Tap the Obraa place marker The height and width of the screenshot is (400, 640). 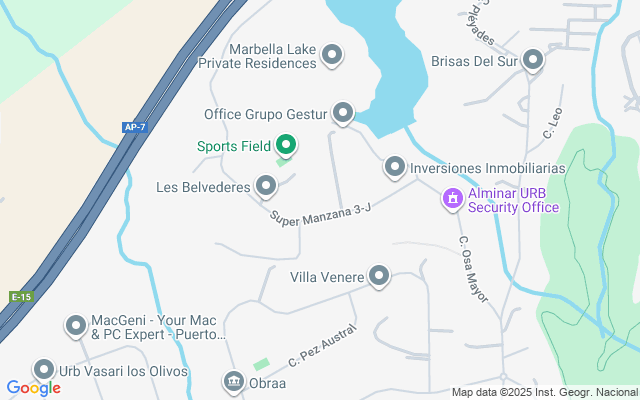(234, 382)
